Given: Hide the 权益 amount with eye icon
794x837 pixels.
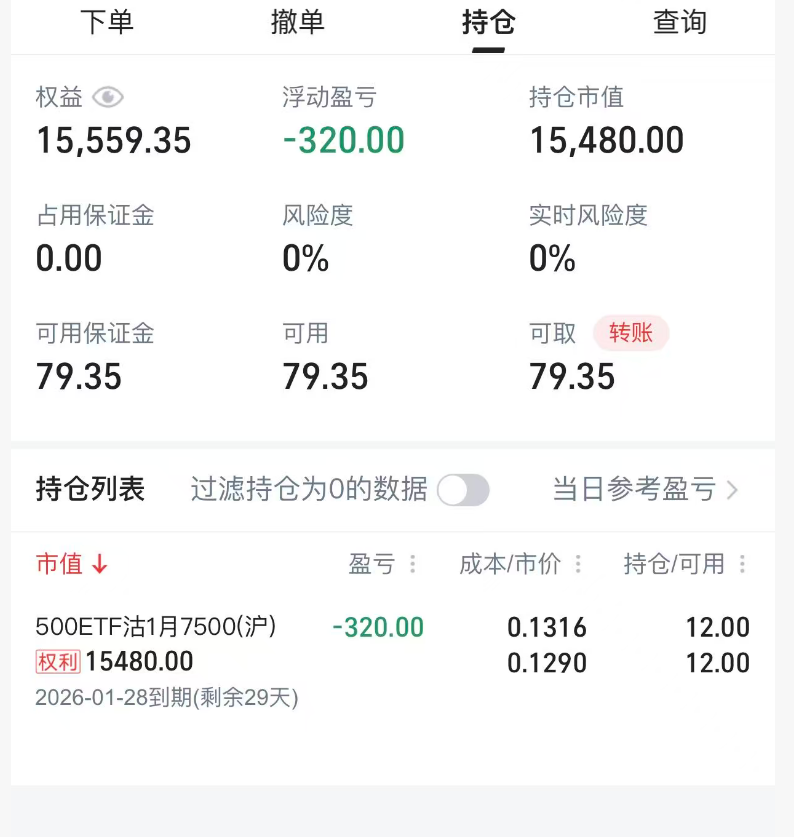Looking at the screenshot, I should click(x=108, y=97).
